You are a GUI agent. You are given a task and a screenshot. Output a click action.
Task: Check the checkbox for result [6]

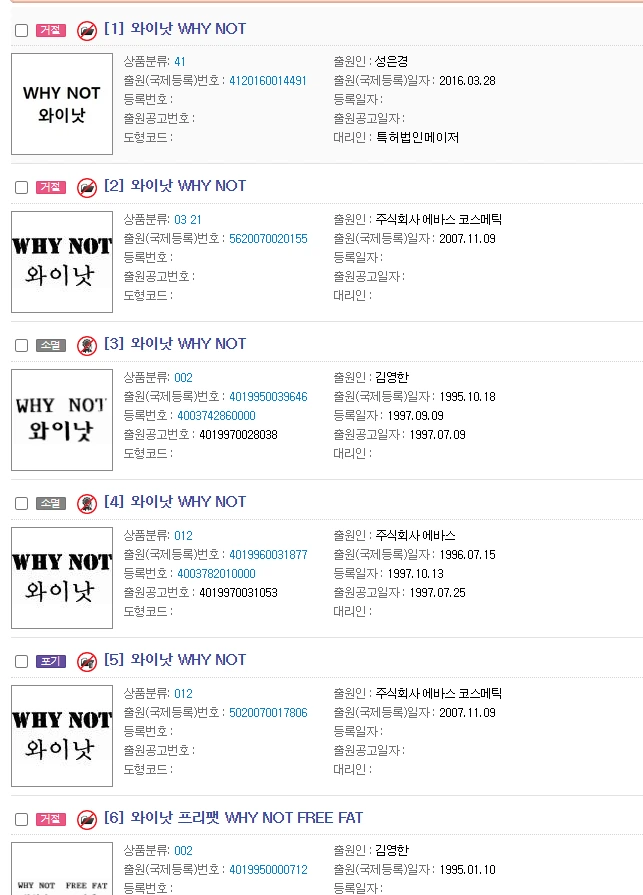[x=21, y=820]
